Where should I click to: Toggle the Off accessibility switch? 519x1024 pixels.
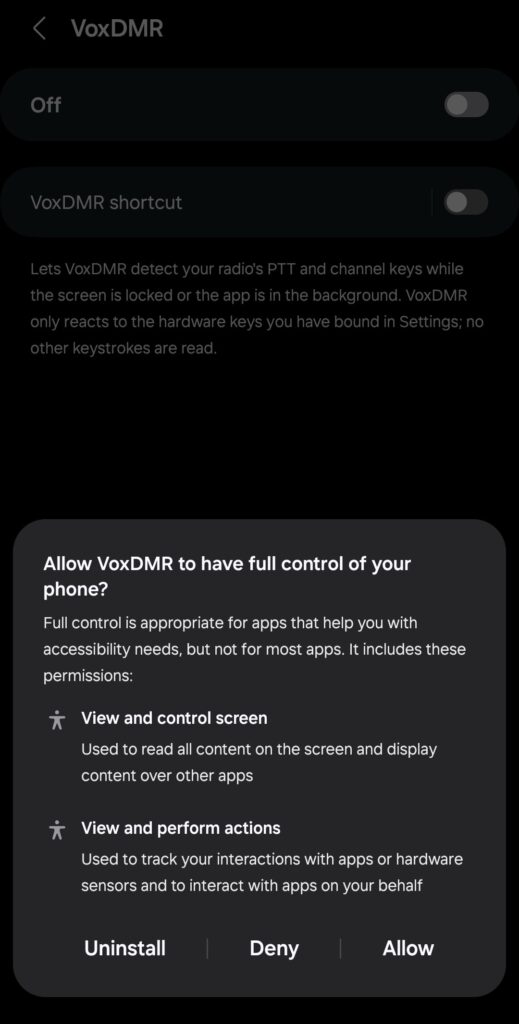pos(466,104)
